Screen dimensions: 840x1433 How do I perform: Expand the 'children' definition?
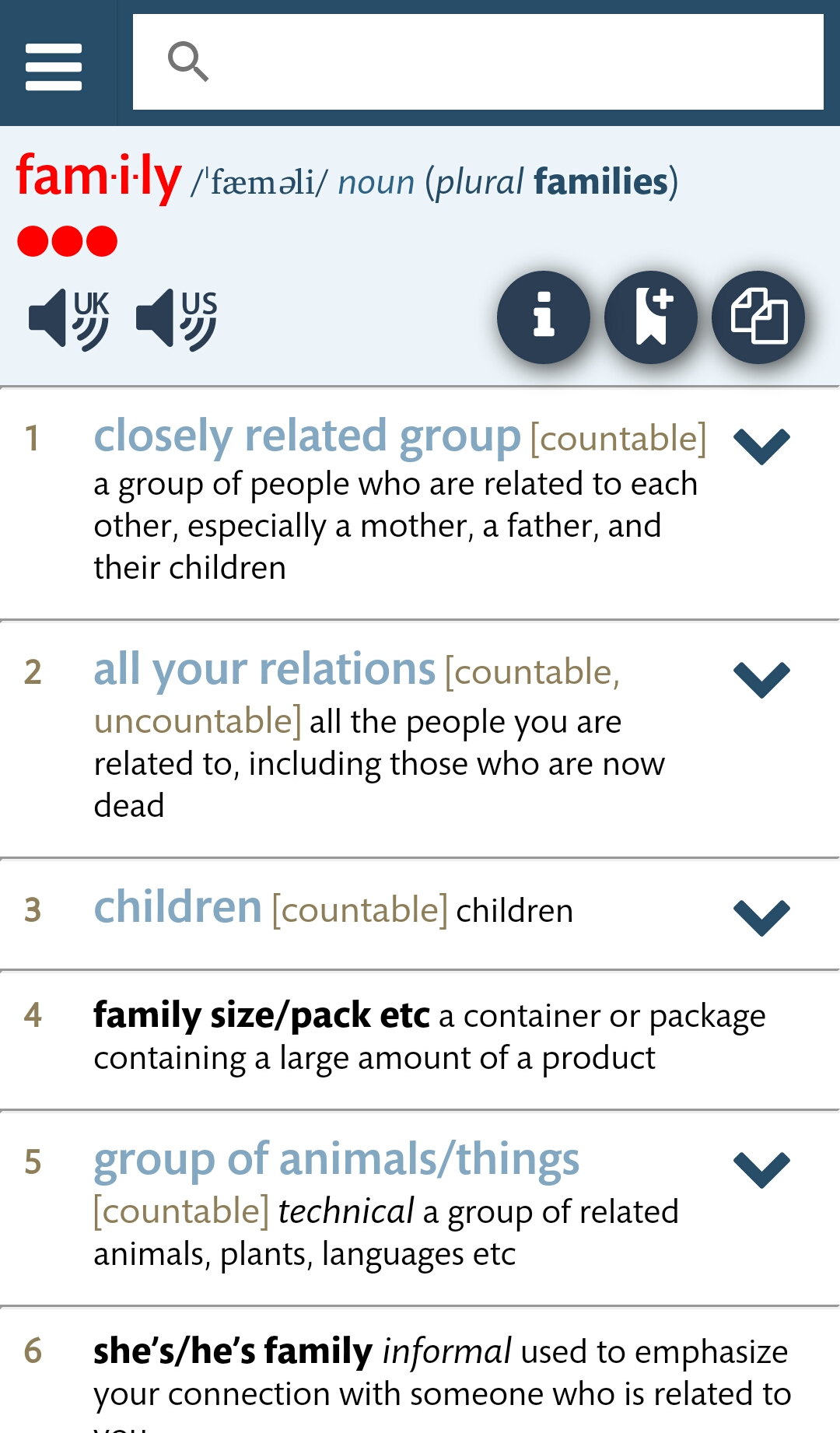point(761,917)
